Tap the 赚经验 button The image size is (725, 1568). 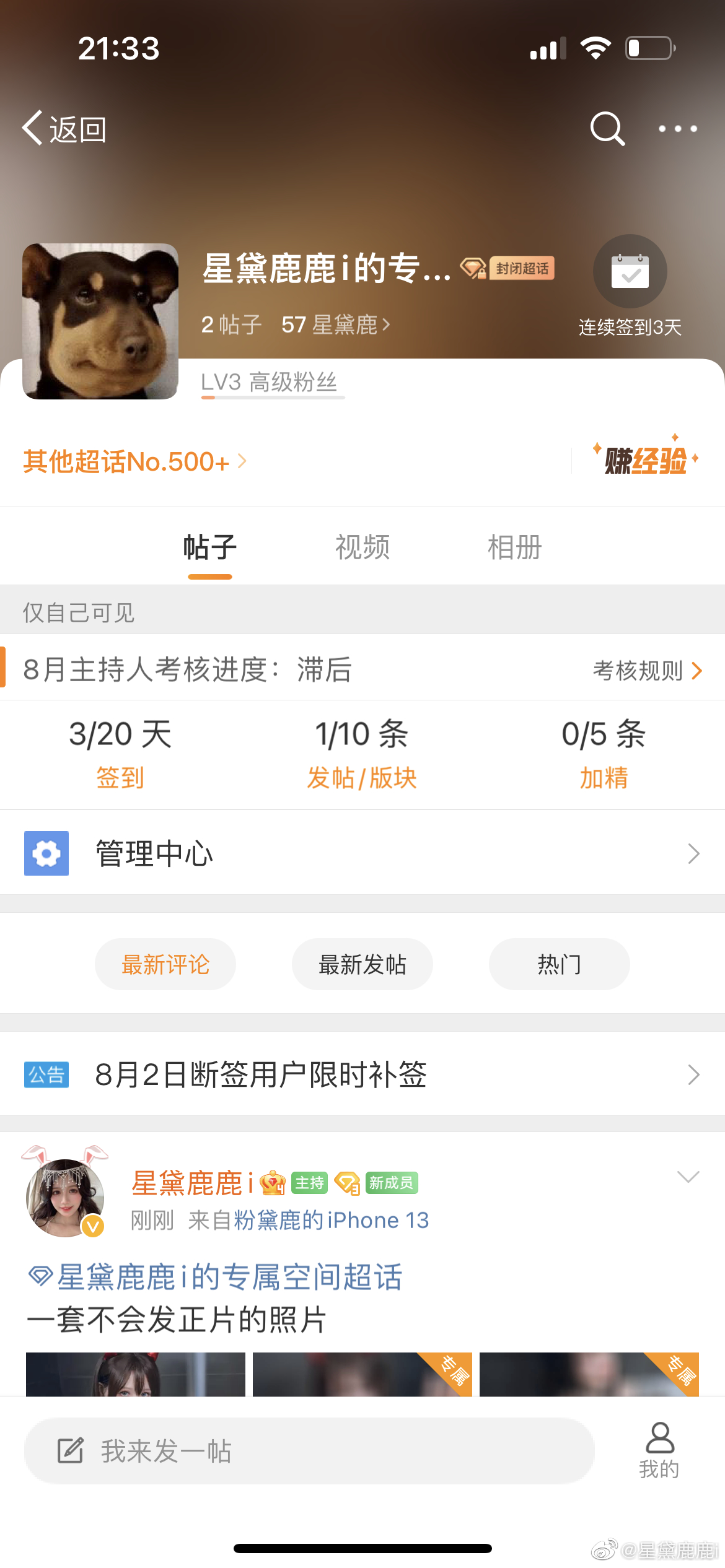(646, 460)
